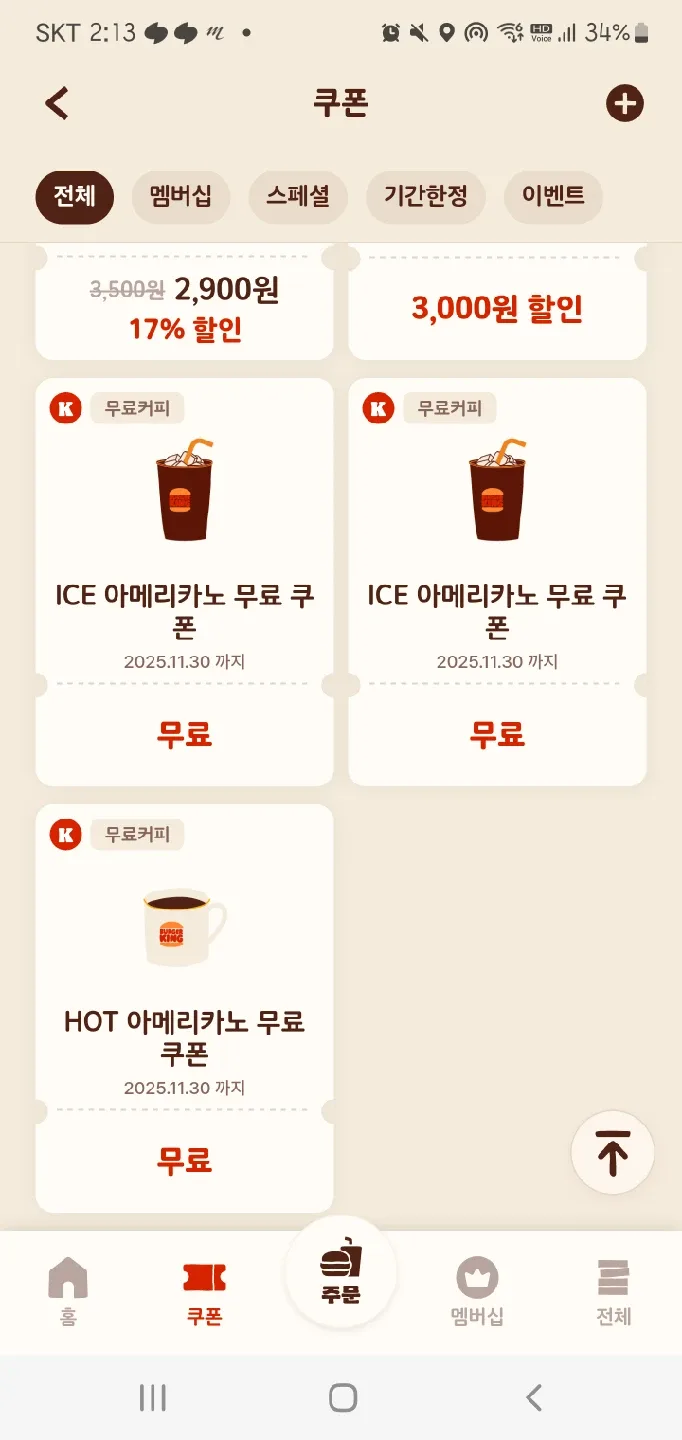Filter coupons by the 멤버십 chip

coord(181,196)
